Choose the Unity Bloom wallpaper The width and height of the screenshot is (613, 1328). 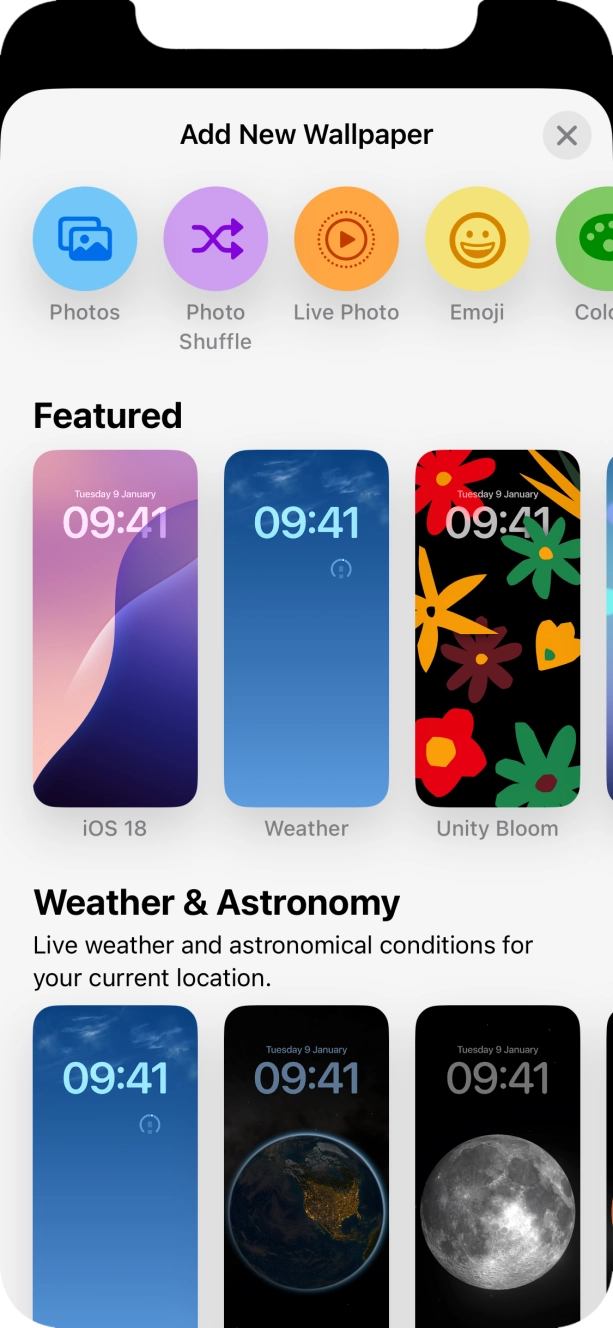(x=497, y=628)
